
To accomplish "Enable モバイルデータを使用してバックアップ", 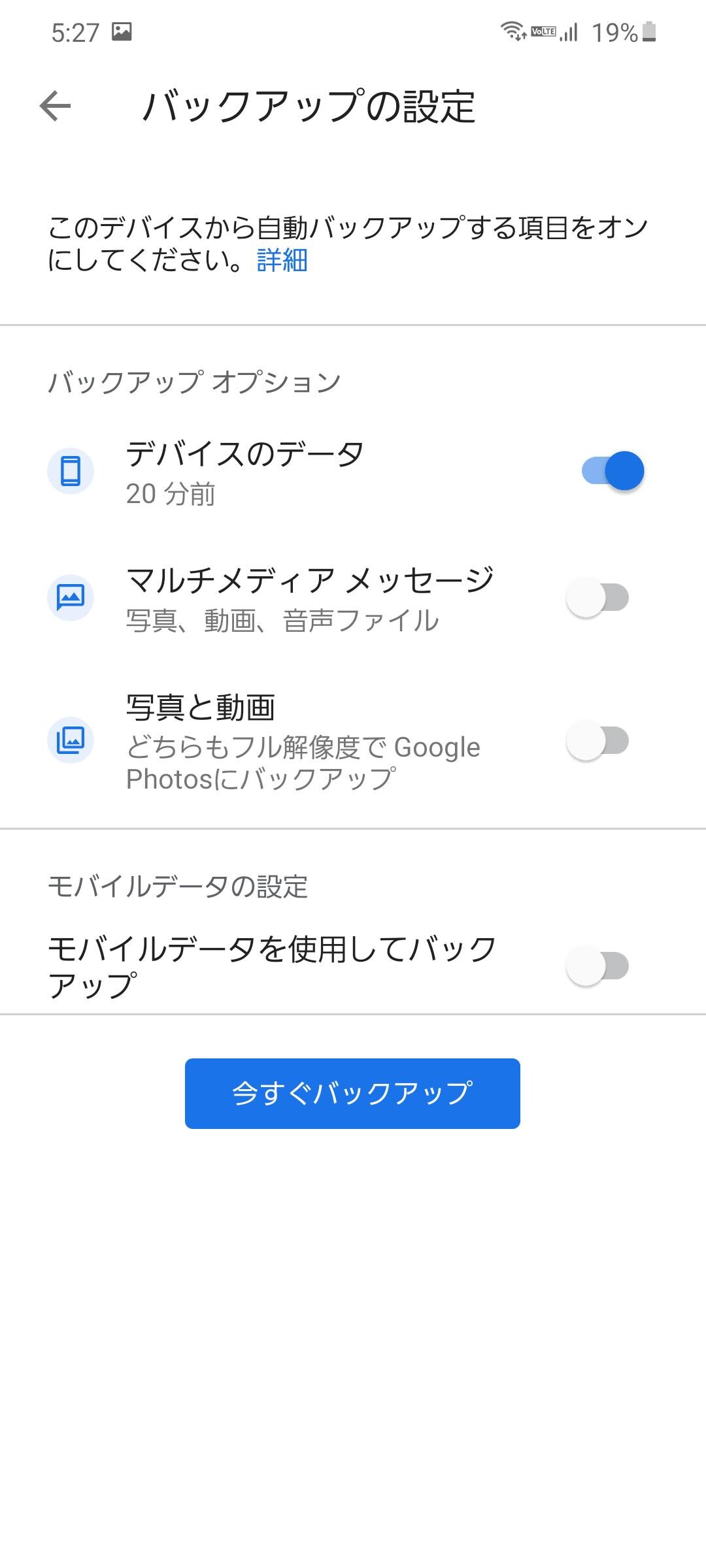I will point(597,966).
